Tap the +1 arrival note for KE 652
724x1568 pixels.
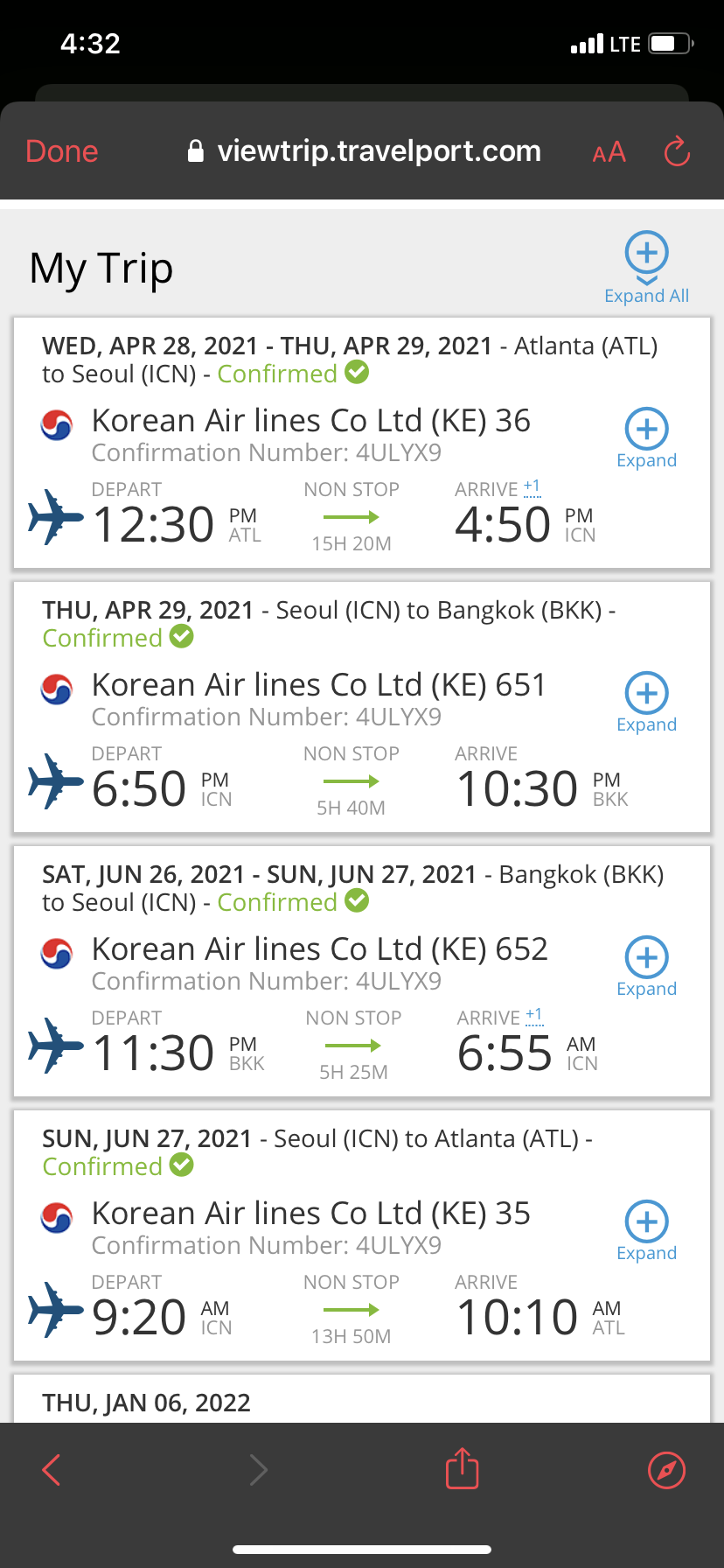534,1015
